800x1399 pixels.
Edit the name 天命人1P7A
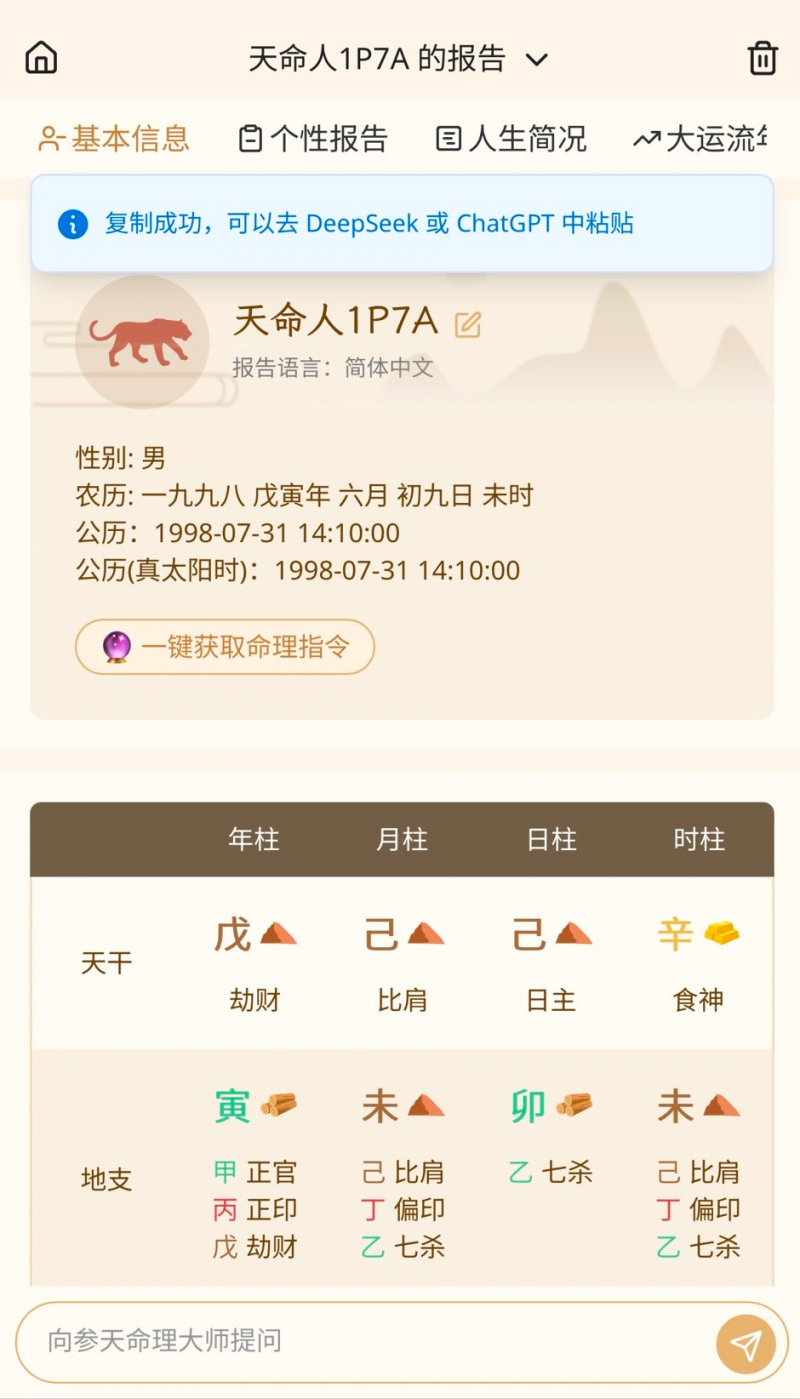pos(468,324)
